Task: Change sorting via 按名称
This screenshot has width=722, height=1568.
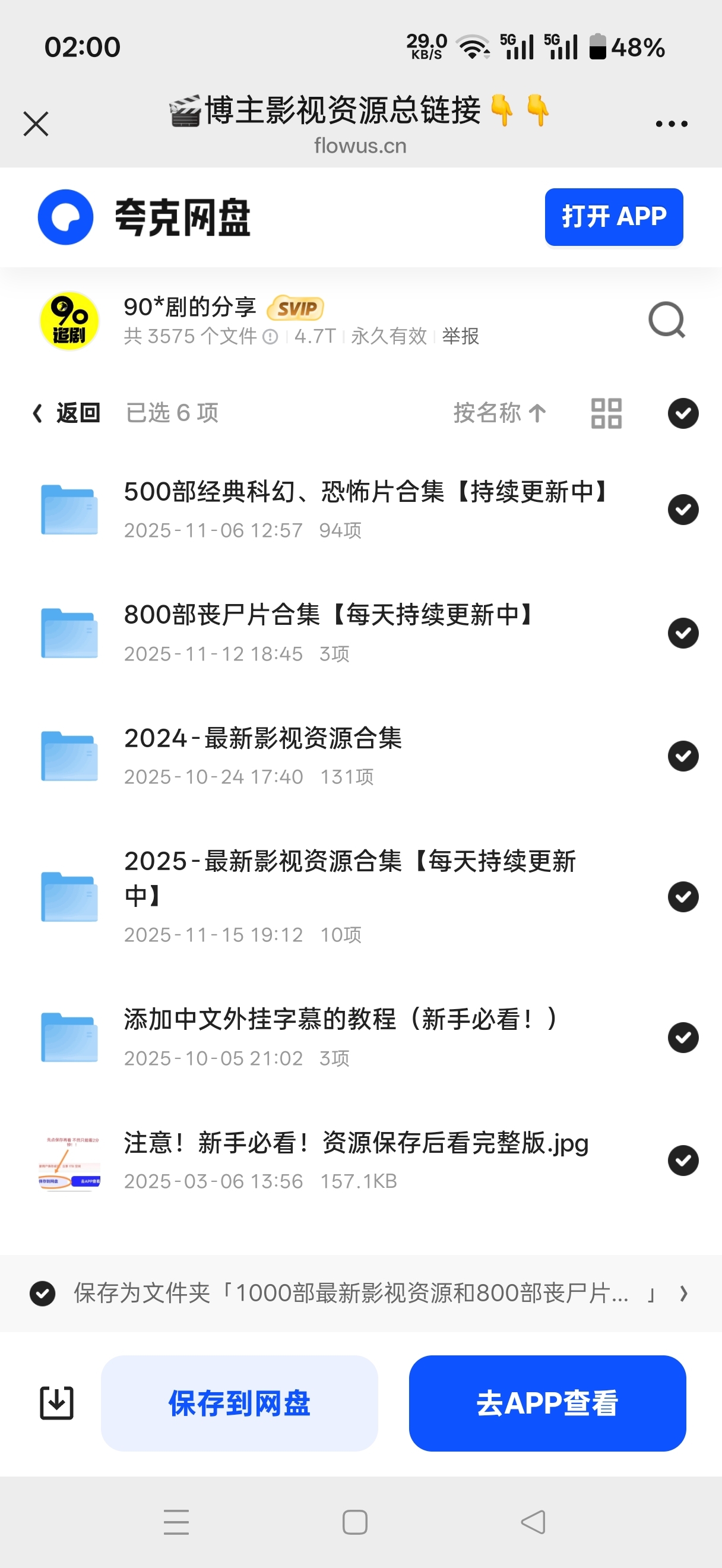Action: [499, 413]
